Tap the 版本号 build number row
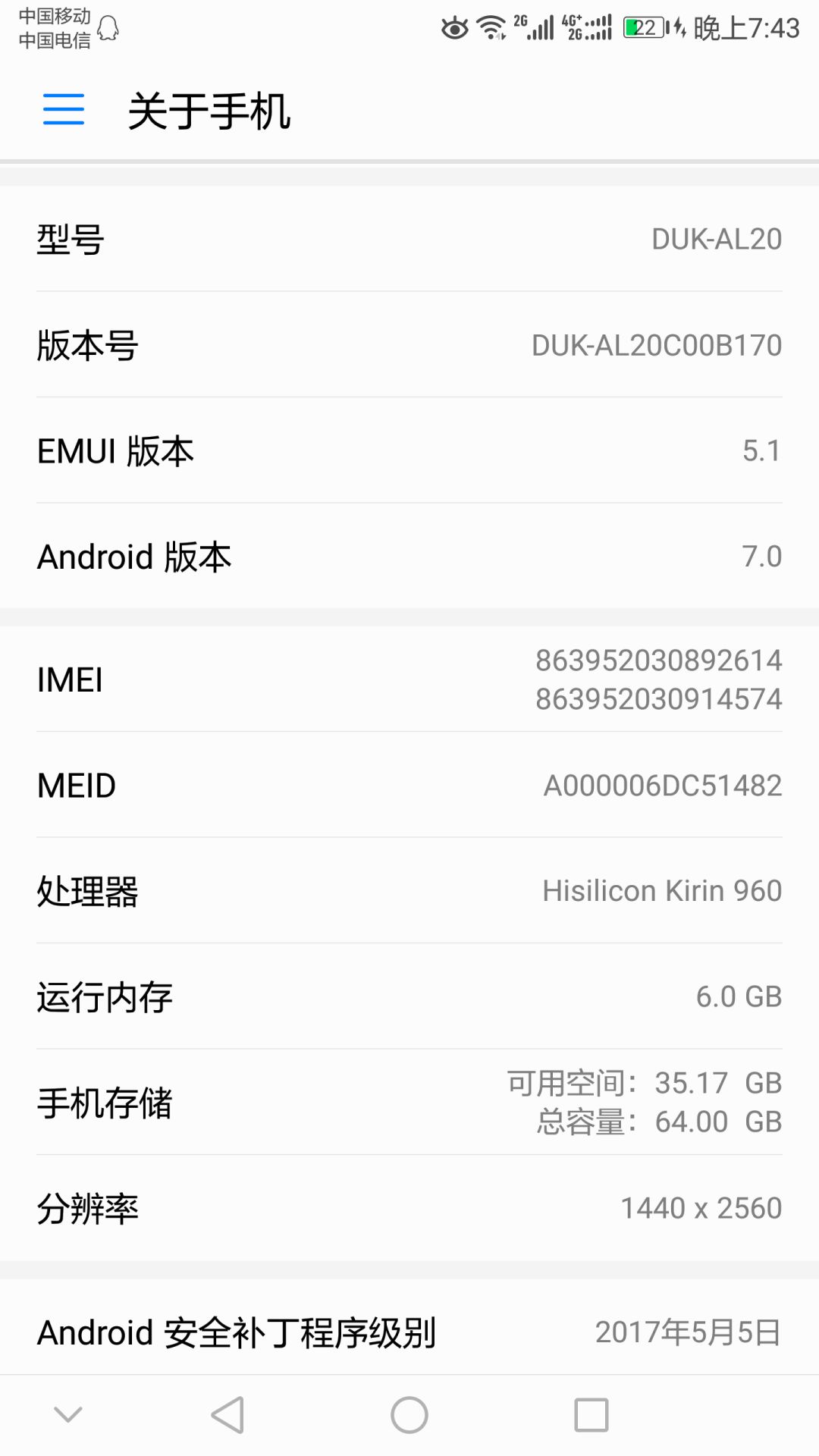Screen dimensions: 819x1456 click(x=409, y=345)
